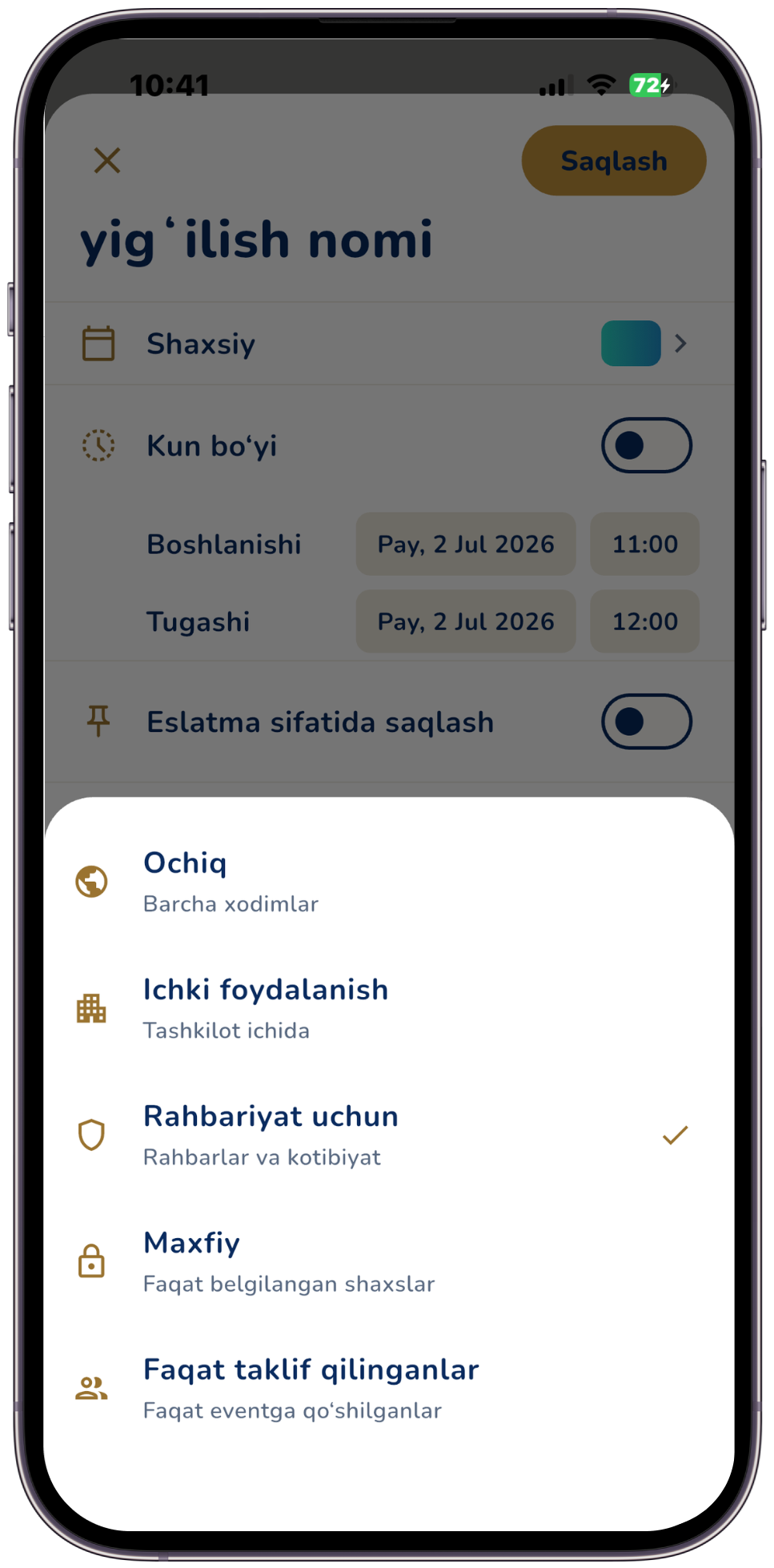Enable Eslatma sifatida saqlash switch
Image resolution: width=774 pixels, height=1568 pixels.
click(647, 722)
